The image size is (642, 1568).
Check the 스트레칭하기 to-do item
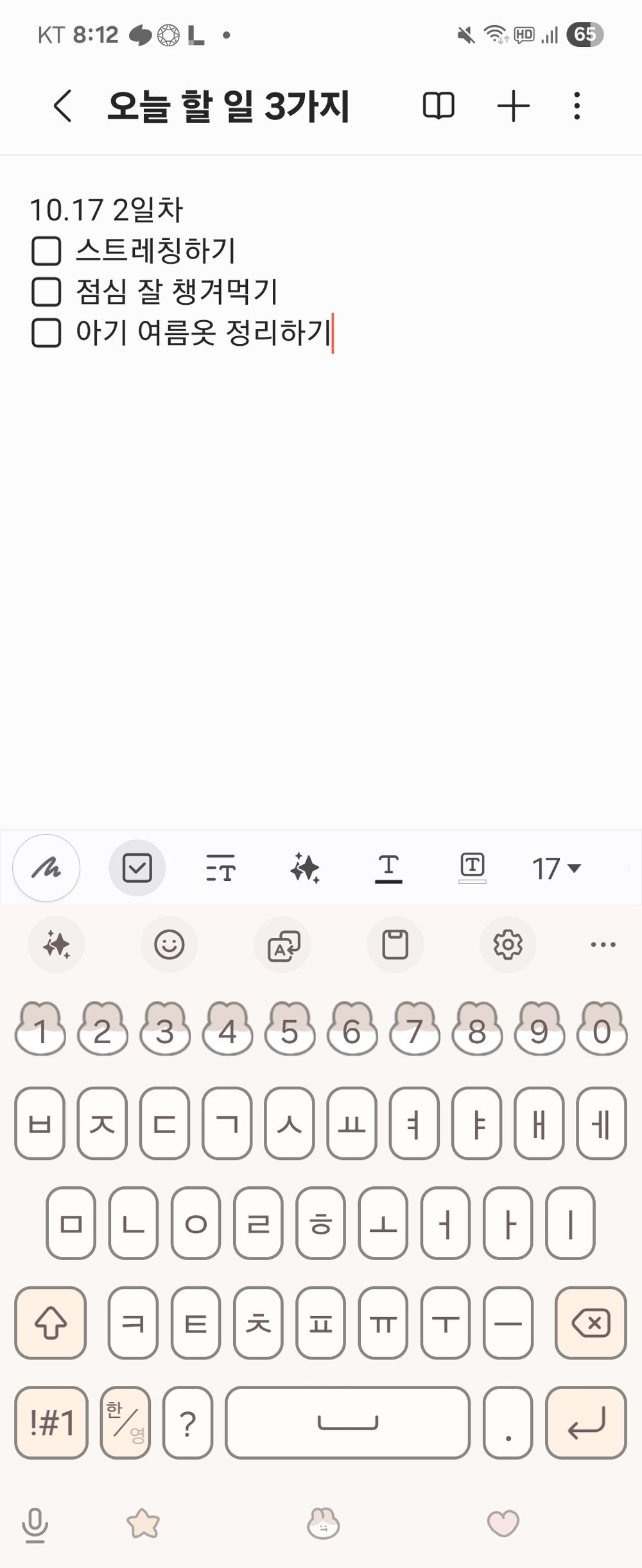click(x=46, y=251)
